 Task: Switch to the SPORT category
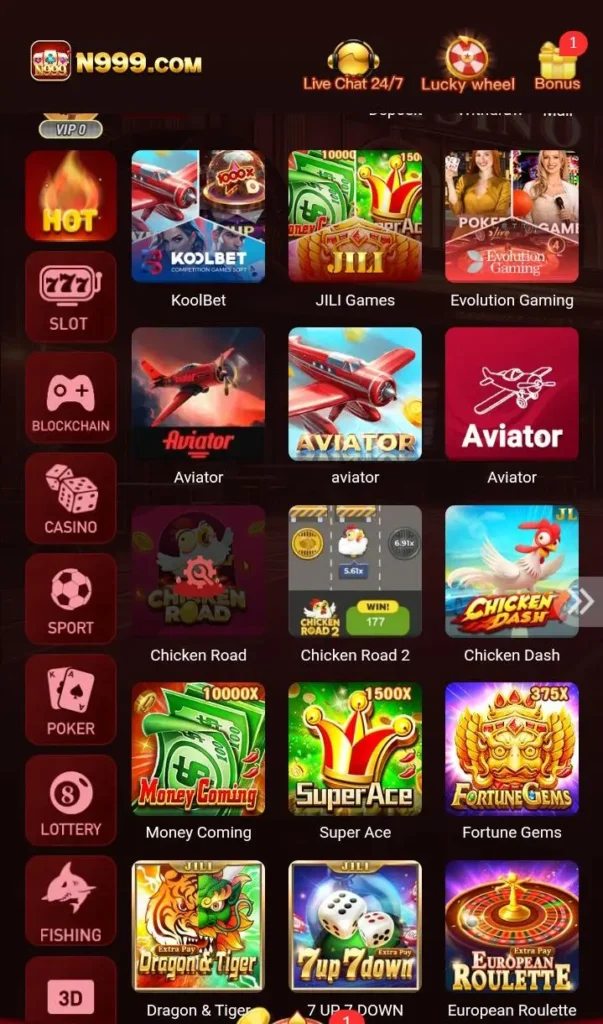(x=71, y=600)
